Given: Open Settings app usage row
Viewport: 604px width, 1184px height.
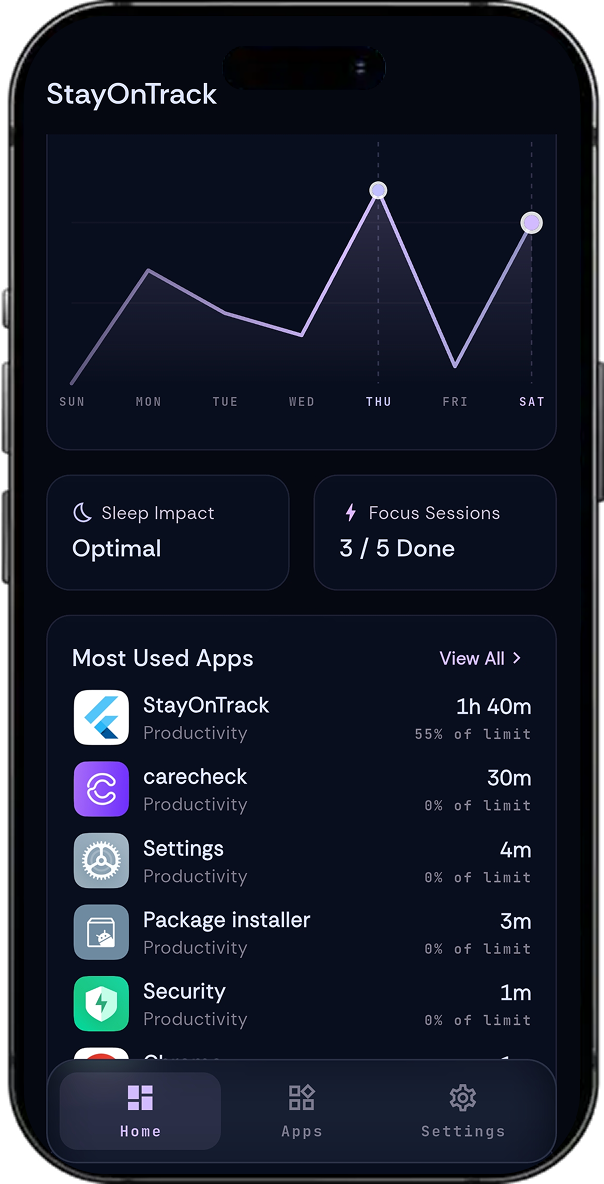Looking at the screenshot, I should 302,861.
